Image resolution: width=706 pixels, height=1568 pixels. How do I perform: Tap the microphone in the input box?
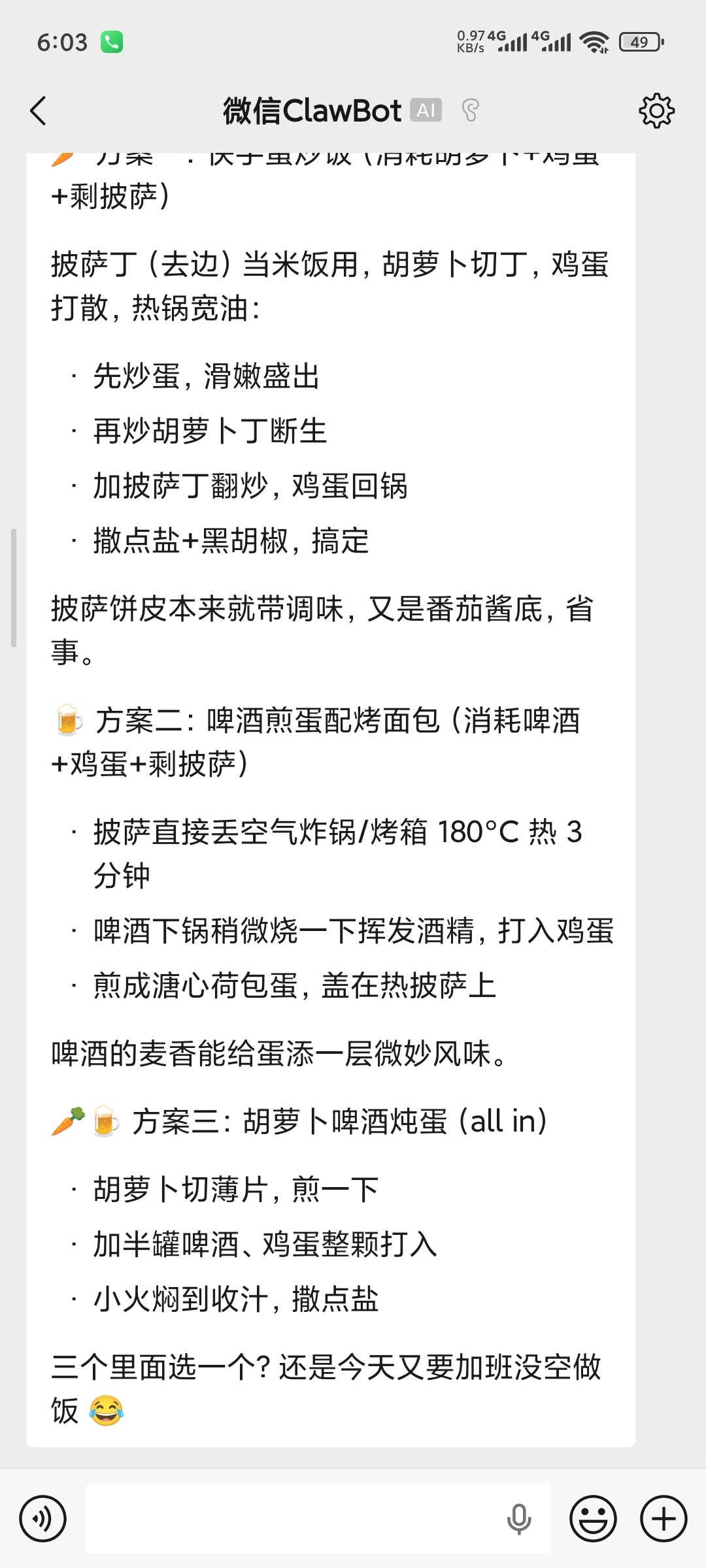click(519, 1519)
